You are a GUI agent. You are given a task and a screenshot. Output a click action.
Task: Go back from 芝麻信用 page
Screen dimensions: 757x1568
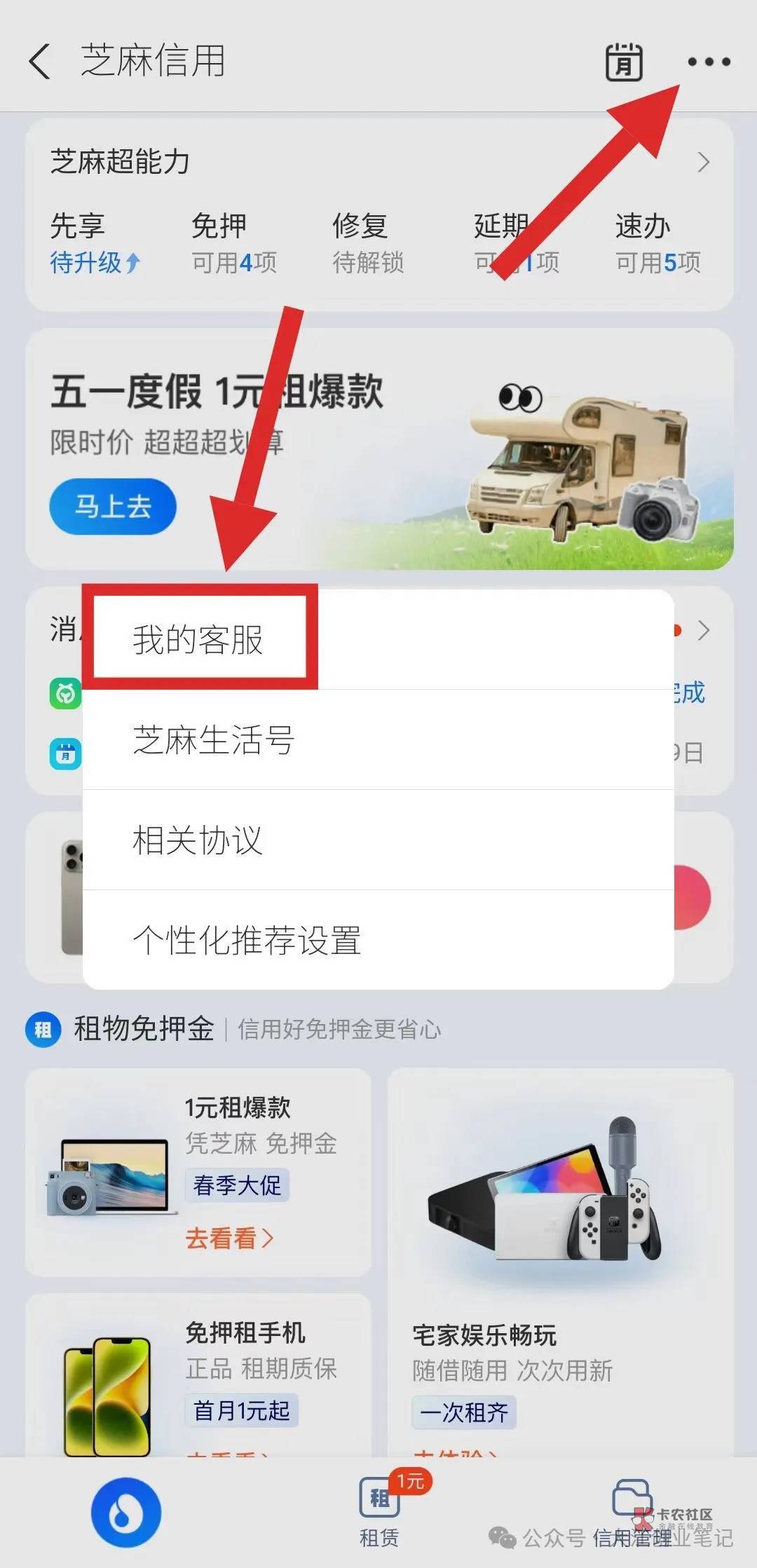click(x=40, y=61)
